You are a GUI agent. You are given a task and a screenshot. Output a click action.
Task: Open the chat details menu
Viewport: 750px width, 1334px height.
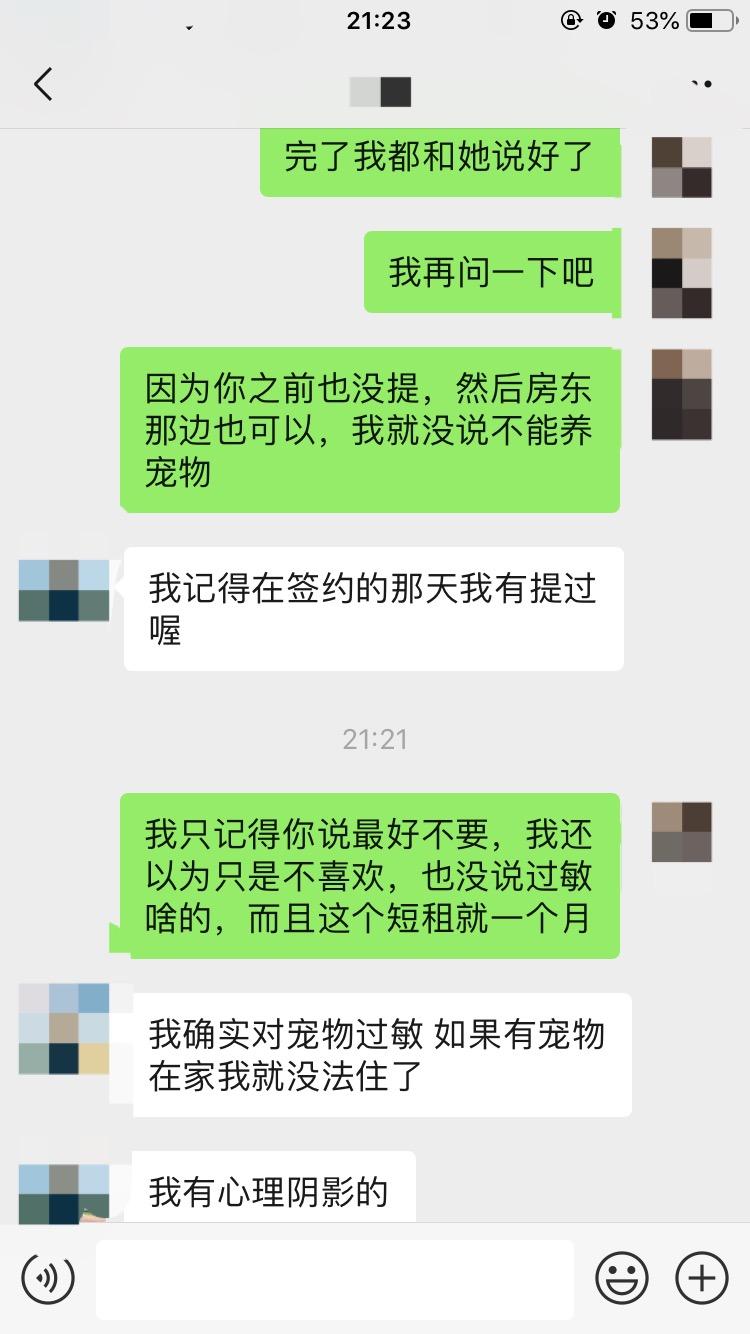pos(702,84)
